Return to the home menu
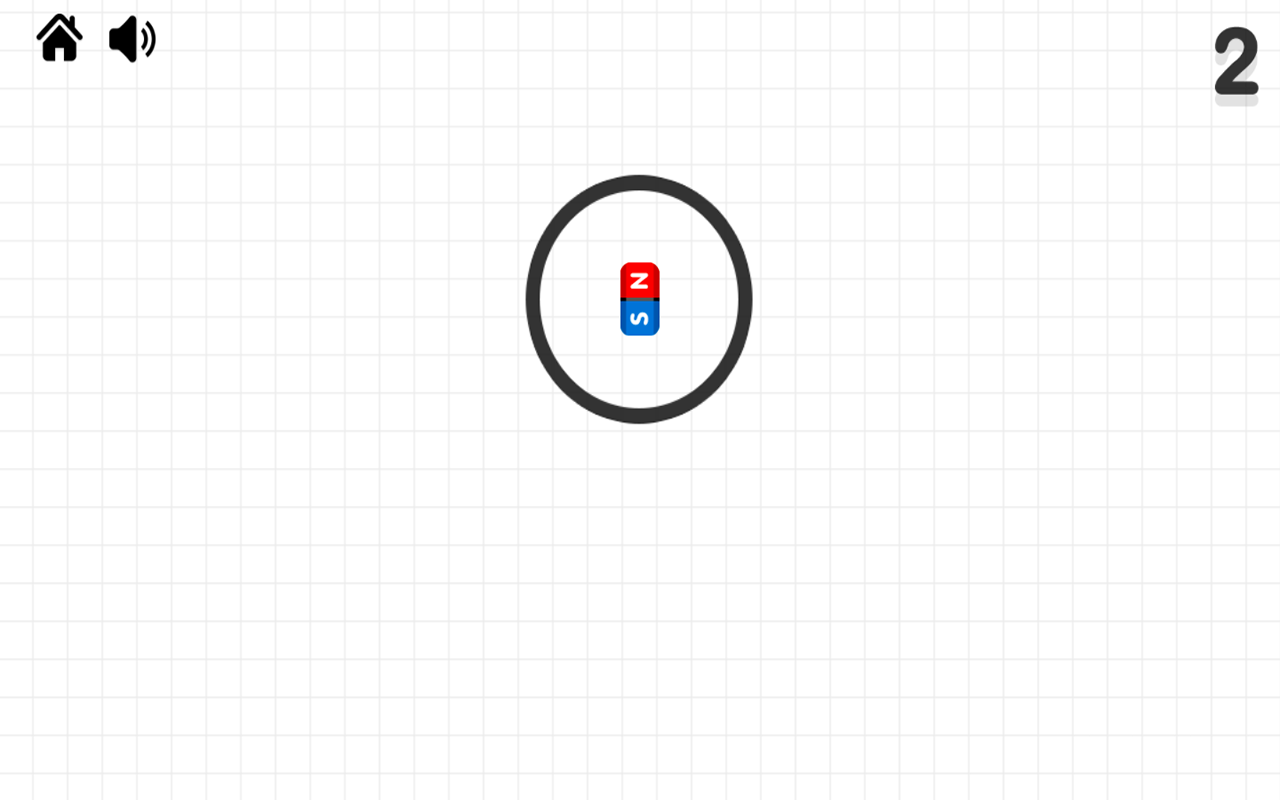 (x=59, y=39)
